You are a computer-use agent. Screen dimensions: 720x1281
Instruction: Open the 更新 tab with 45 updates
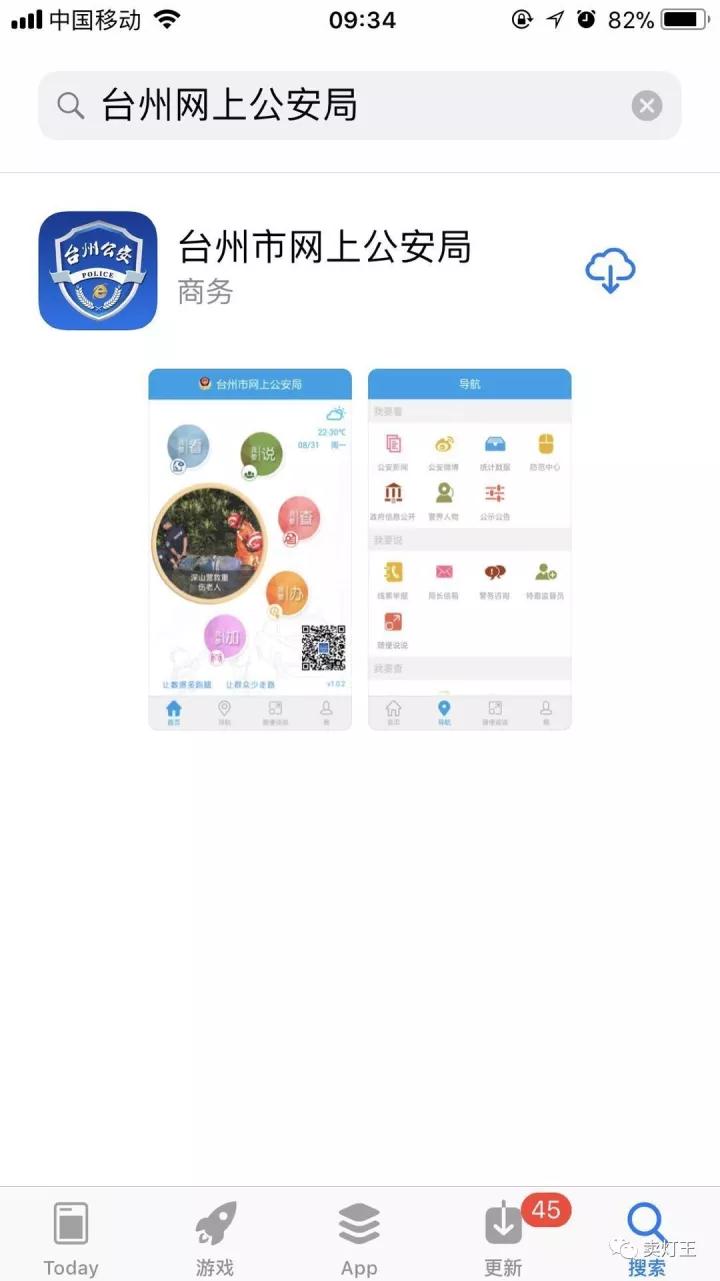coord(504,1236)
